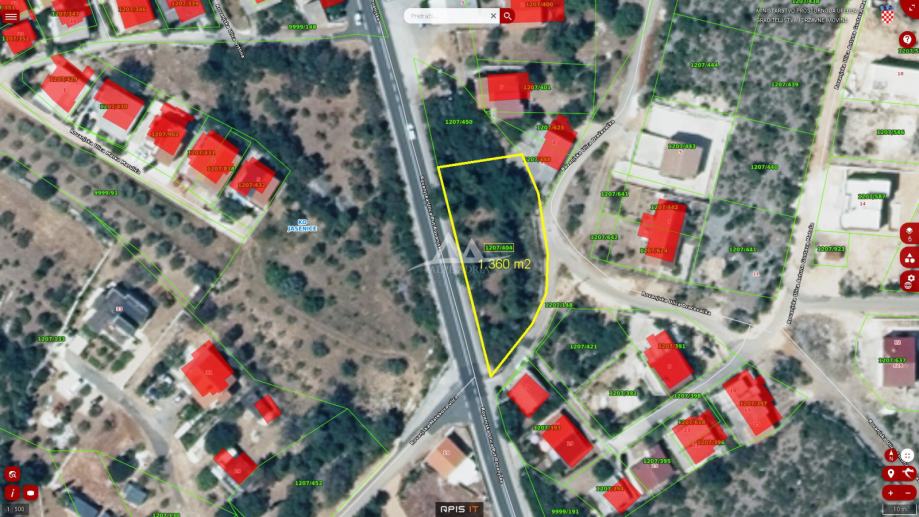
Task: Zoom in on the map
Action: click(x=890, y=493)
